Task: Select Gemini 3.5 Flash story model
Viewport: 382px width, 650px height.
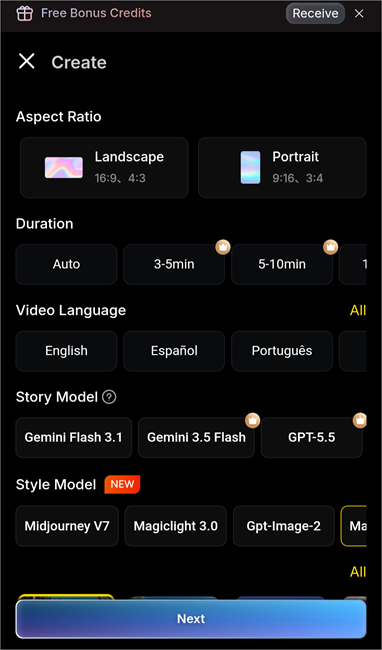Action: coord(196,437)
